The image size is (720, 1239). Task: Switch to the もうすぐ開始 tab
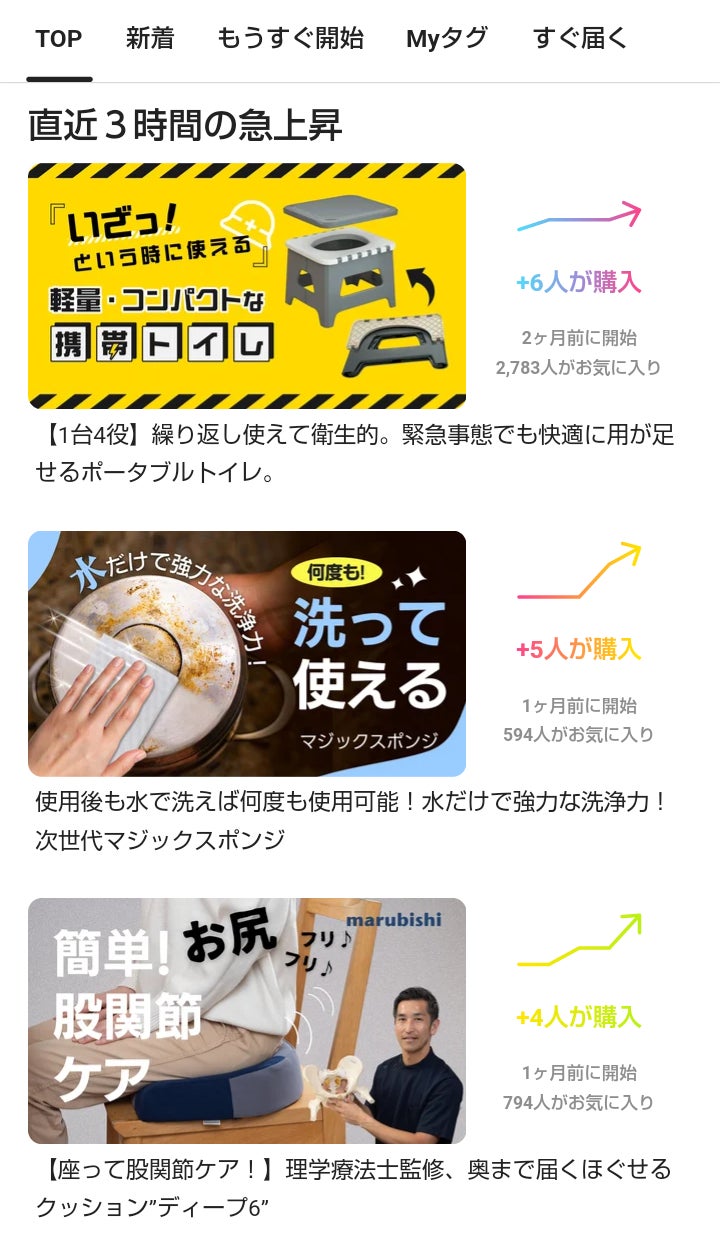point(291,37)
